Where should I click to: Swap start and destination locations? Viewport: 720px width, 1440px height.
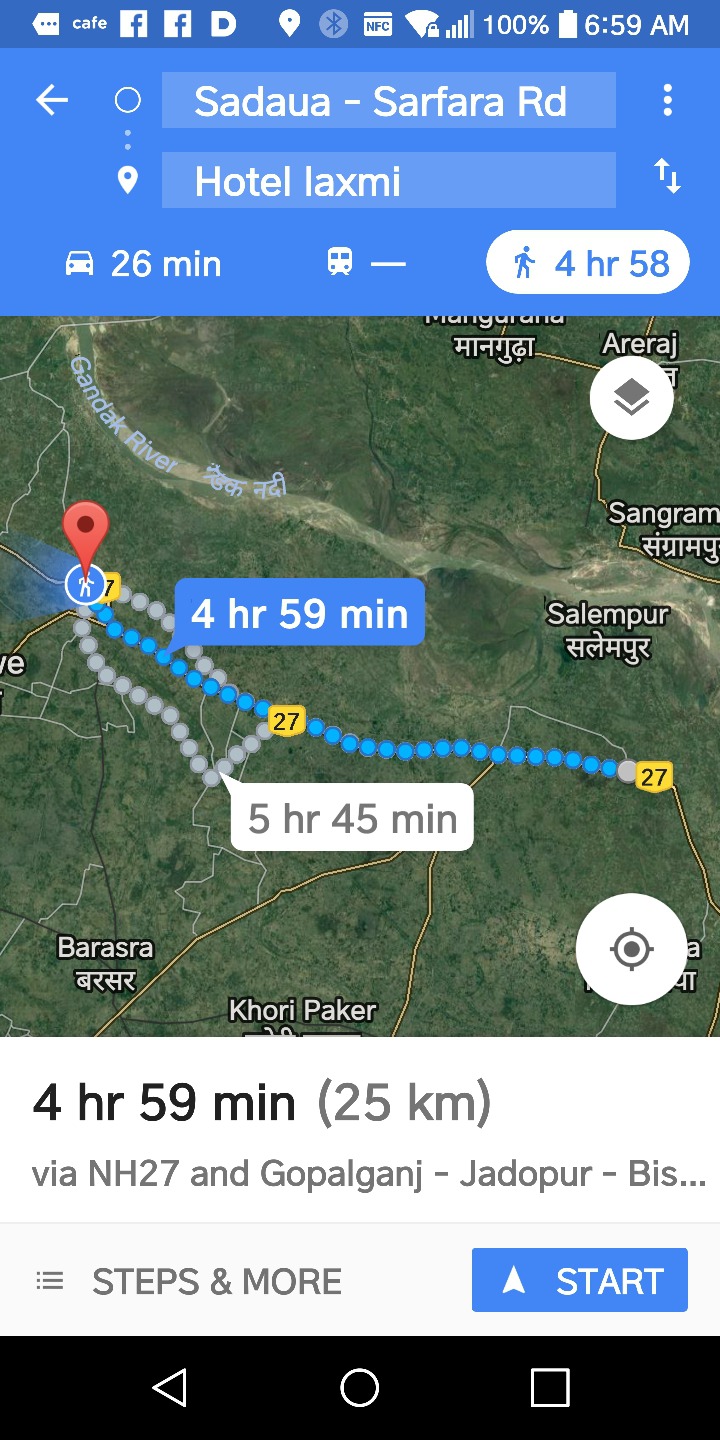(667, 178)
